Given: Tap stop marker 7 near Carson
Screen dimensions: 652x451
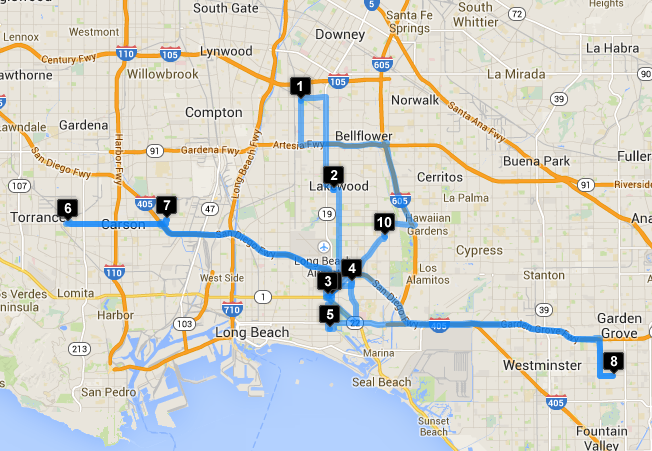Looking at the screenshot, I should (166, 205).
